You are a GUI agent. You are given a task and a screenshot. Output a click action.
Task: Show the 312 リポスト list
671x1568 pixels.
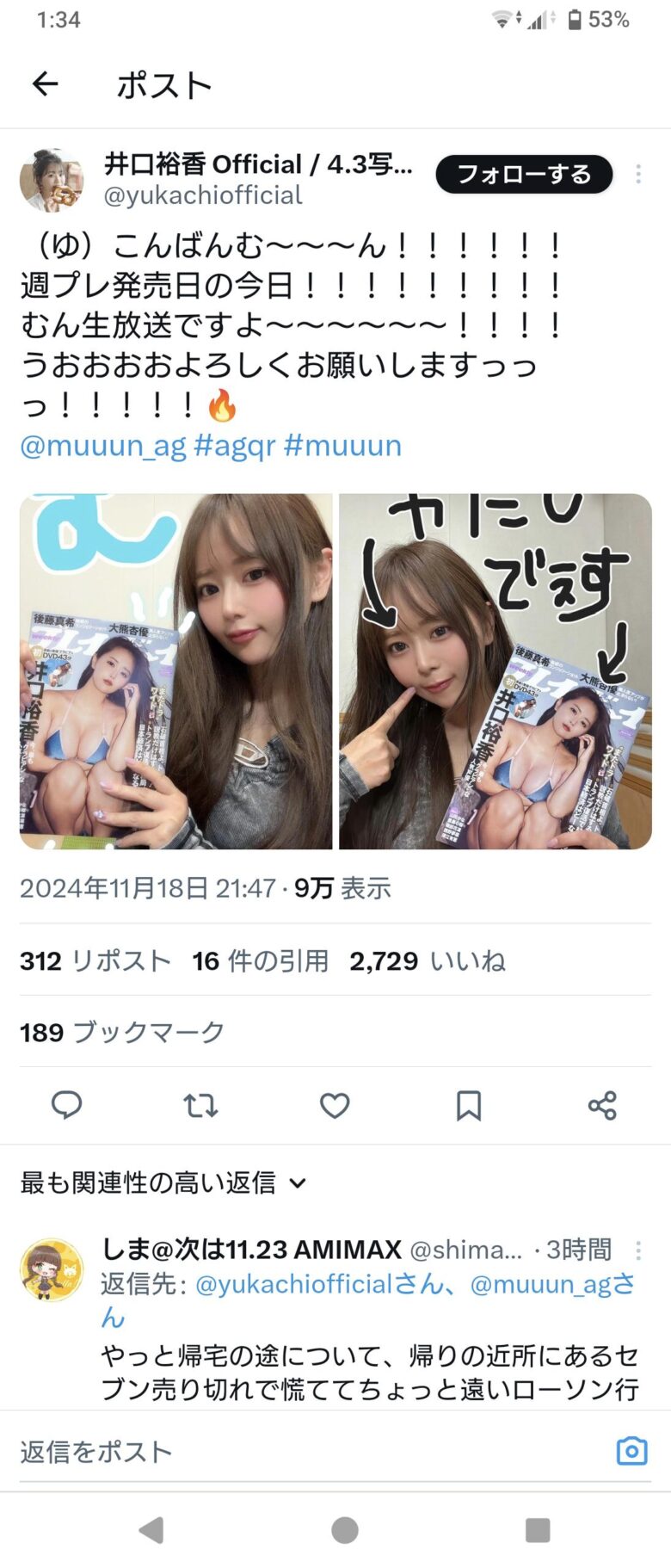[x=95, y=960]
